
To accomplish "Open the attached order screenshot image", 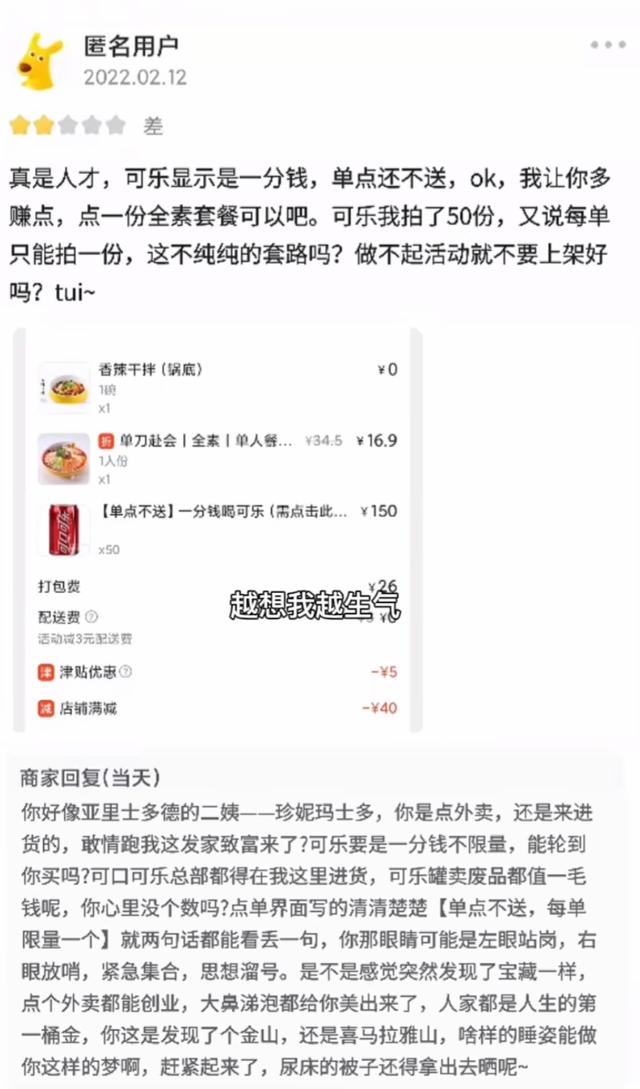I will point(218,530).
